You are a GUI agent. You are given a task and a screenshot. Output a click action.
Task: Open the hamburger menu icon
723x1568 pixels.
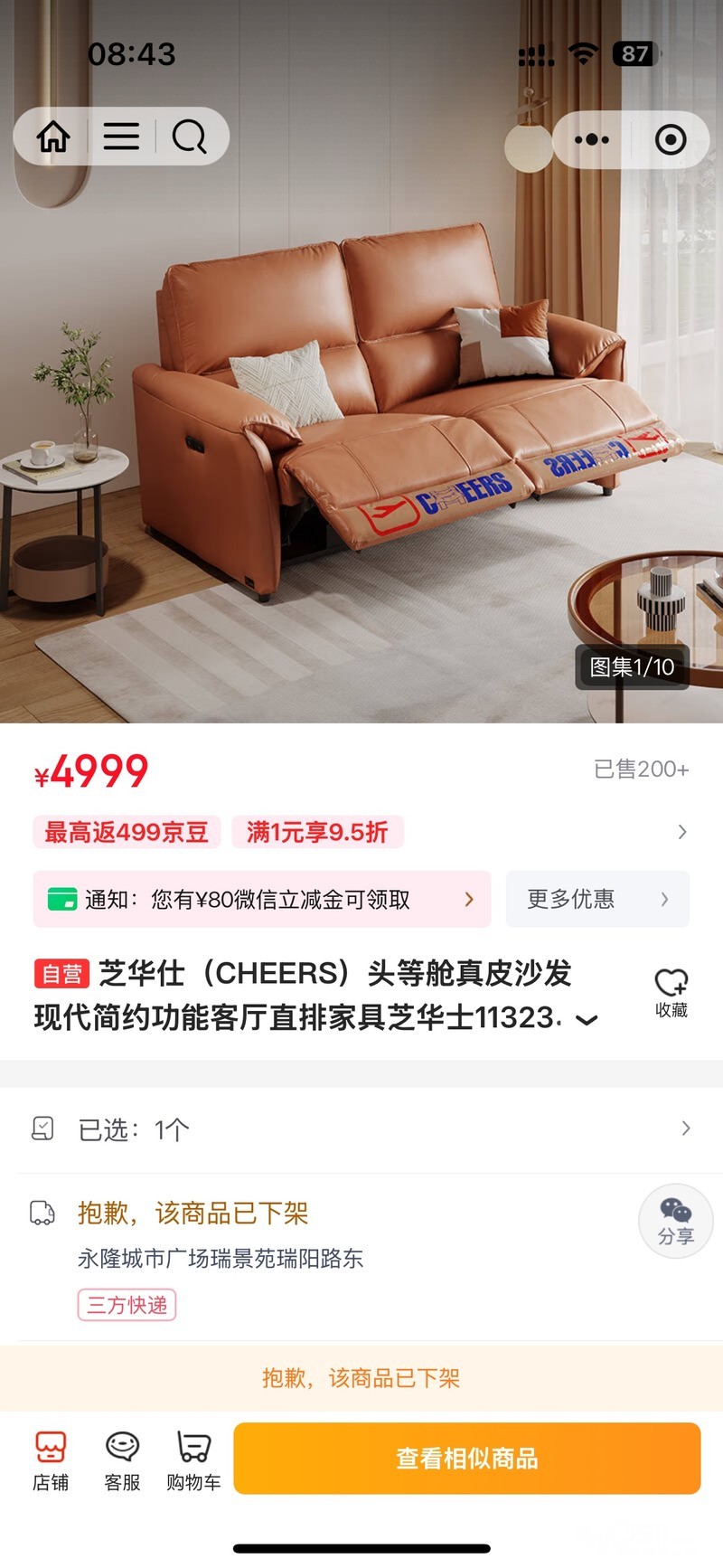121,137
